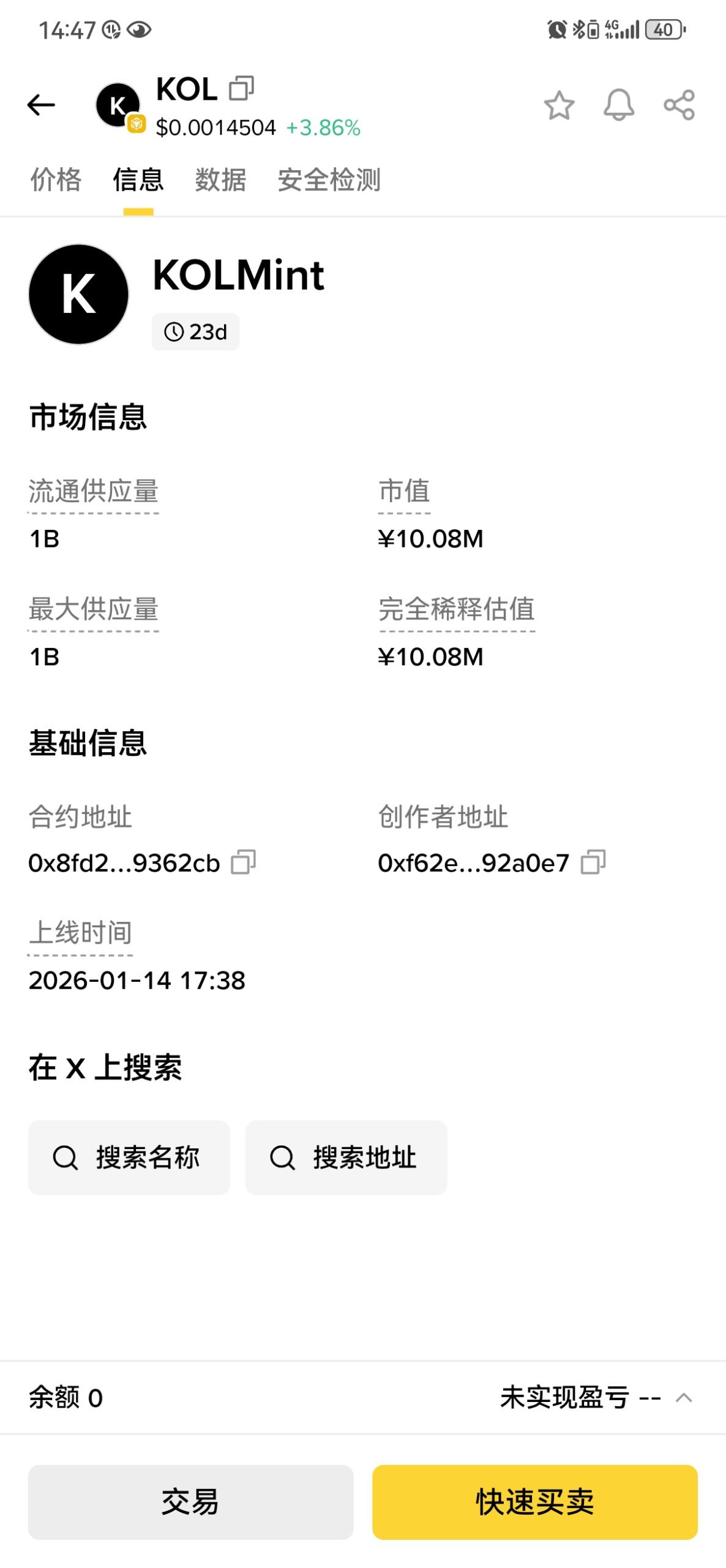Switch to the 数据 tab

click(x=220, y=181)
